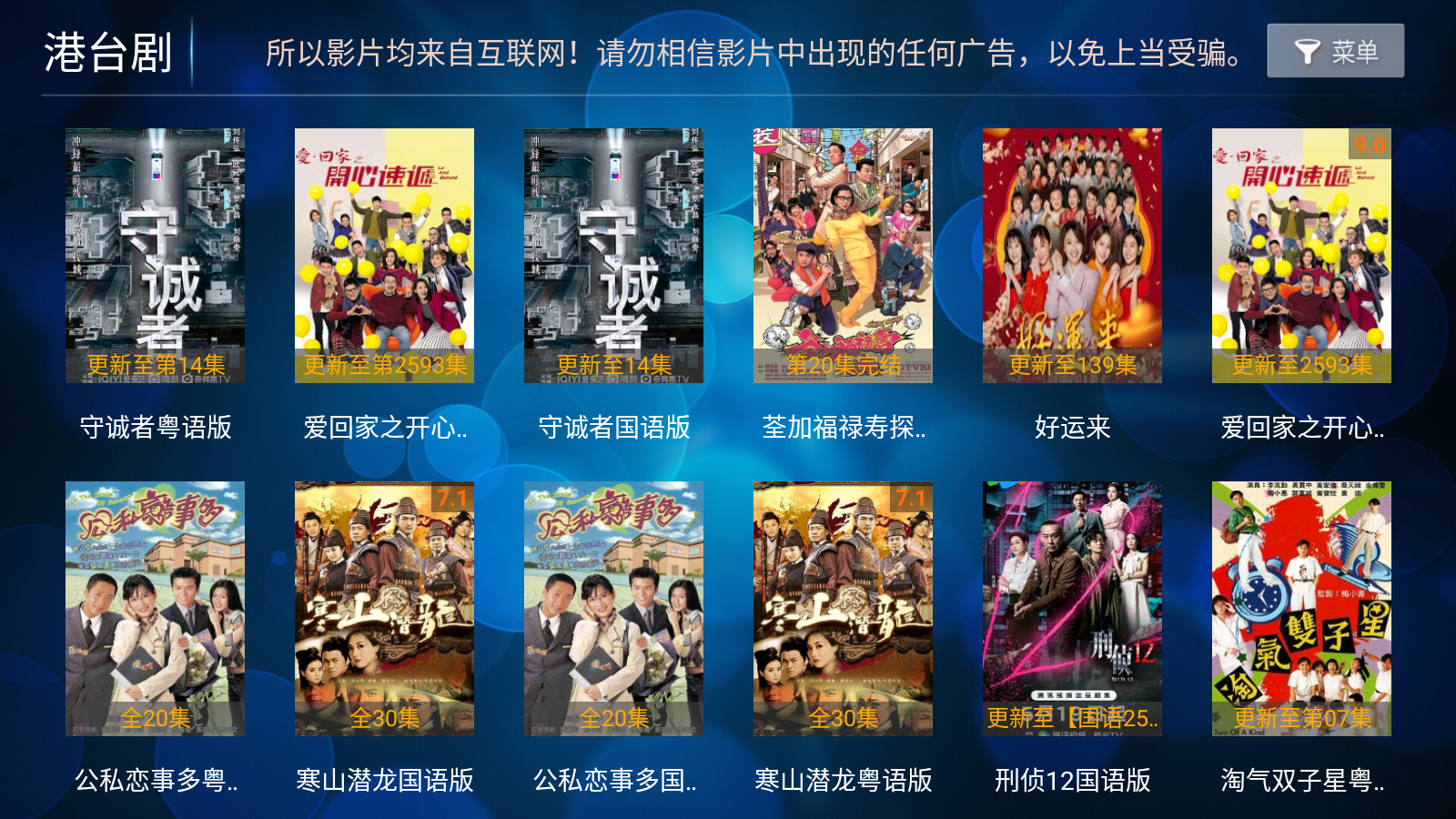Open 守诚者粤语版 drama

(155, 256)
